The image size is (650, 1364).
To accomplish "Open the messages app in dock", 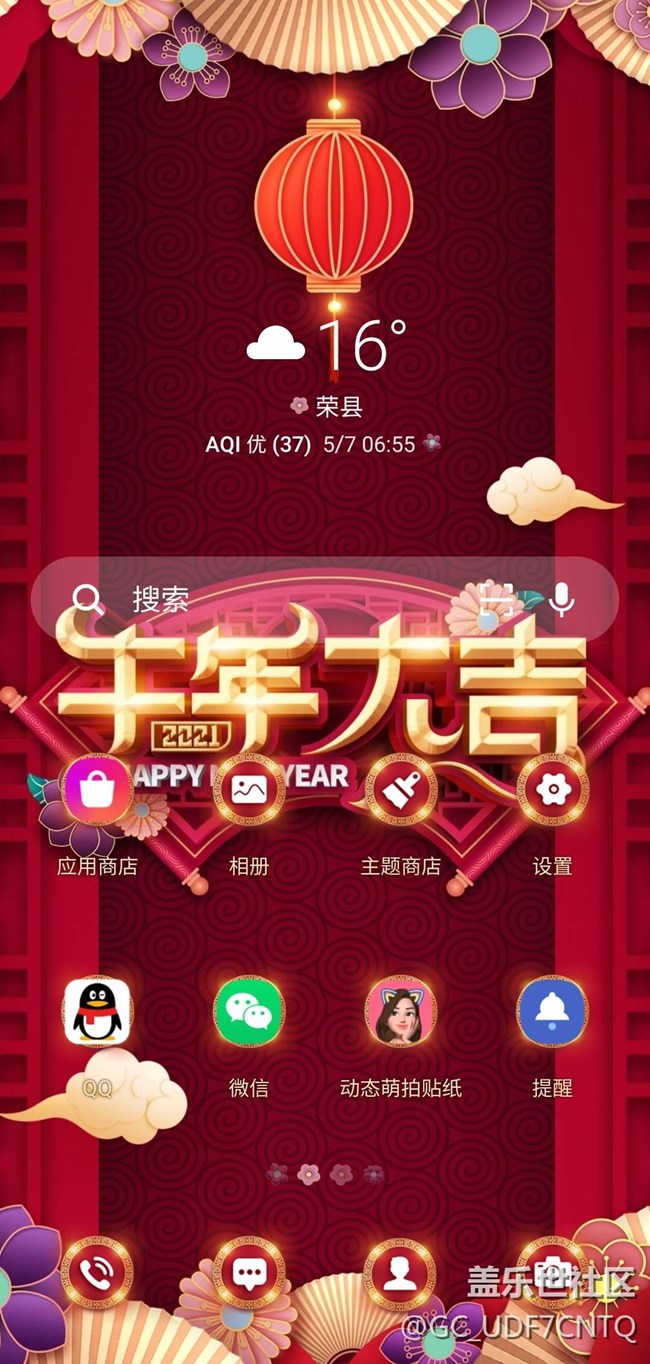I will (x=249, y=1273).
